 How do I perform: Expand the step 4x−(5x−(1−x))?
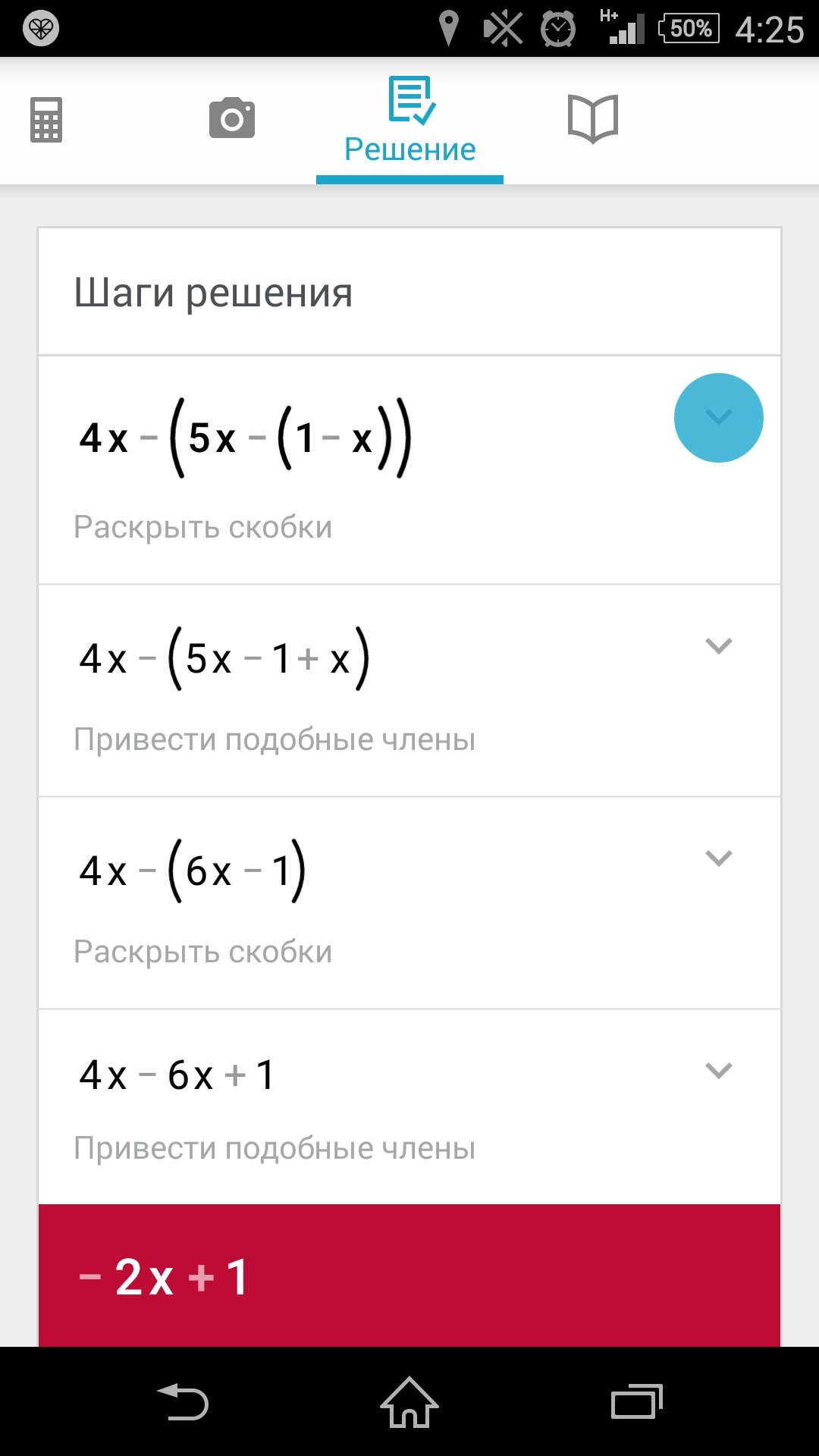(x=718, y=417)
